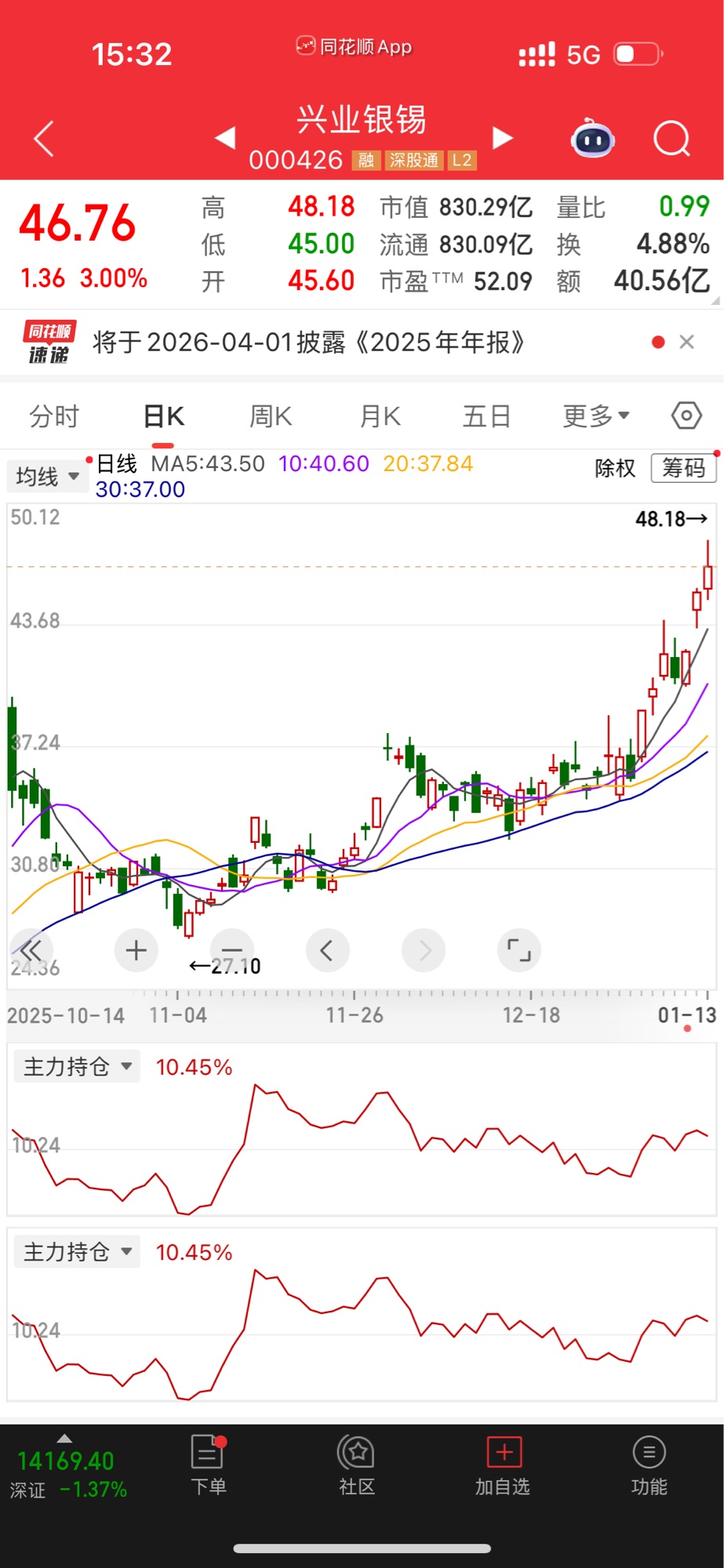The image size is (724, 1568).
Task: Switch to the 五日 chart tab
Action: (x=486, y=416)
